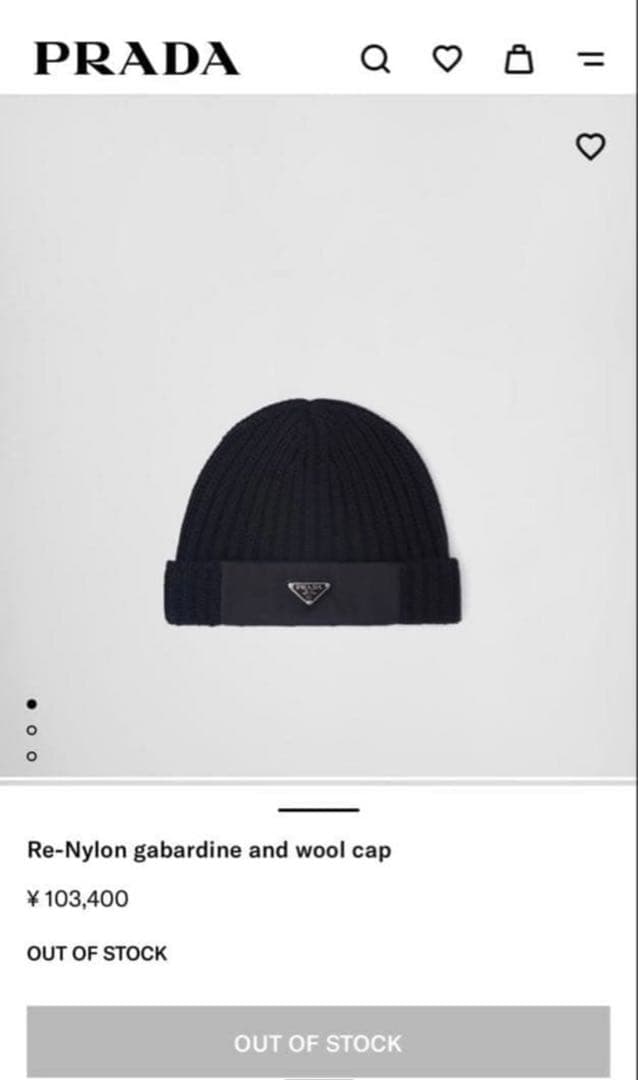Show the third product image
Viewport: 638px width, 1080px height.
pos(32,756)
